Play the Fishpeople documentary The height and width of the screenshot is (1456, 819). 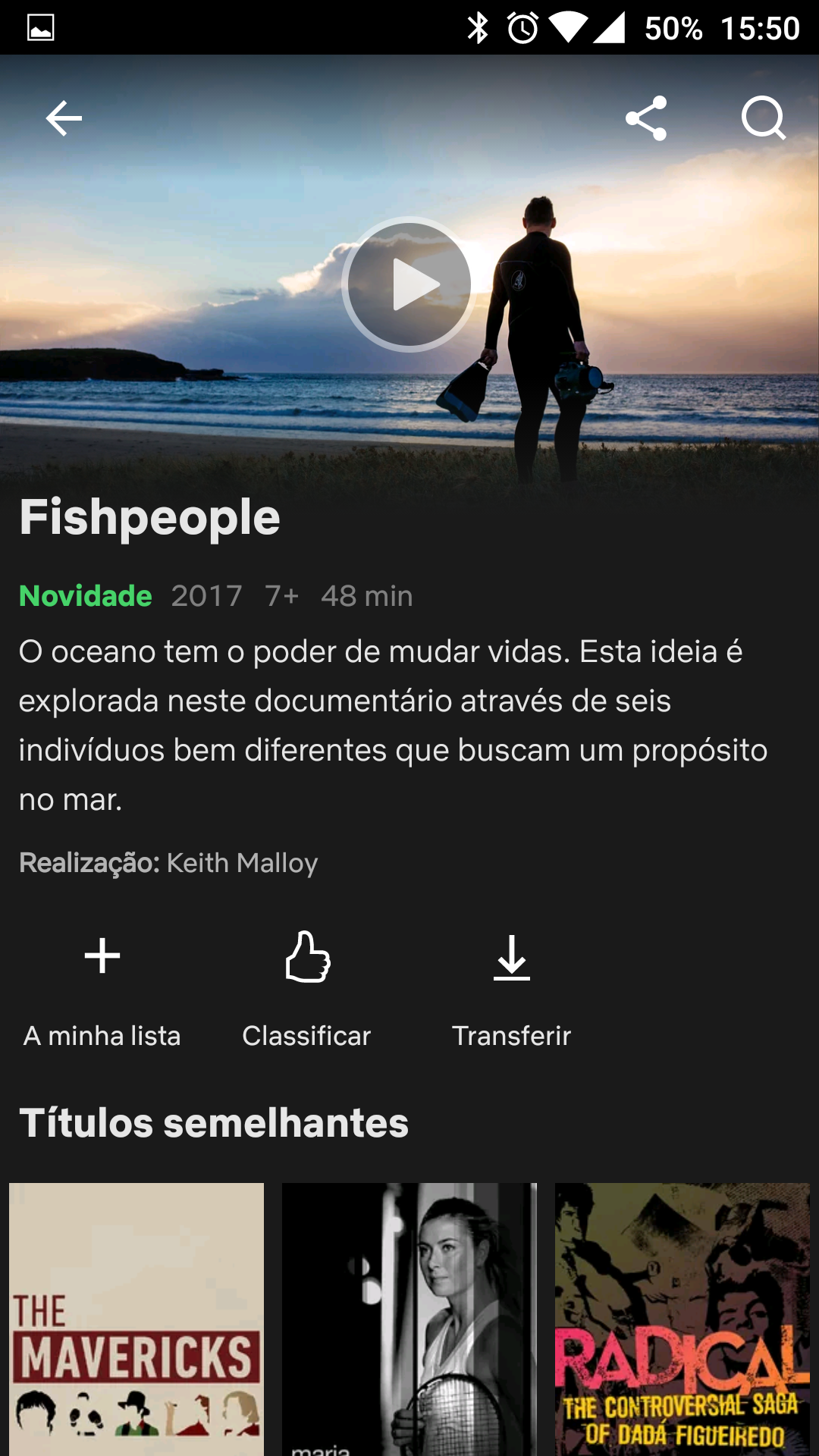tap(409, 284)
